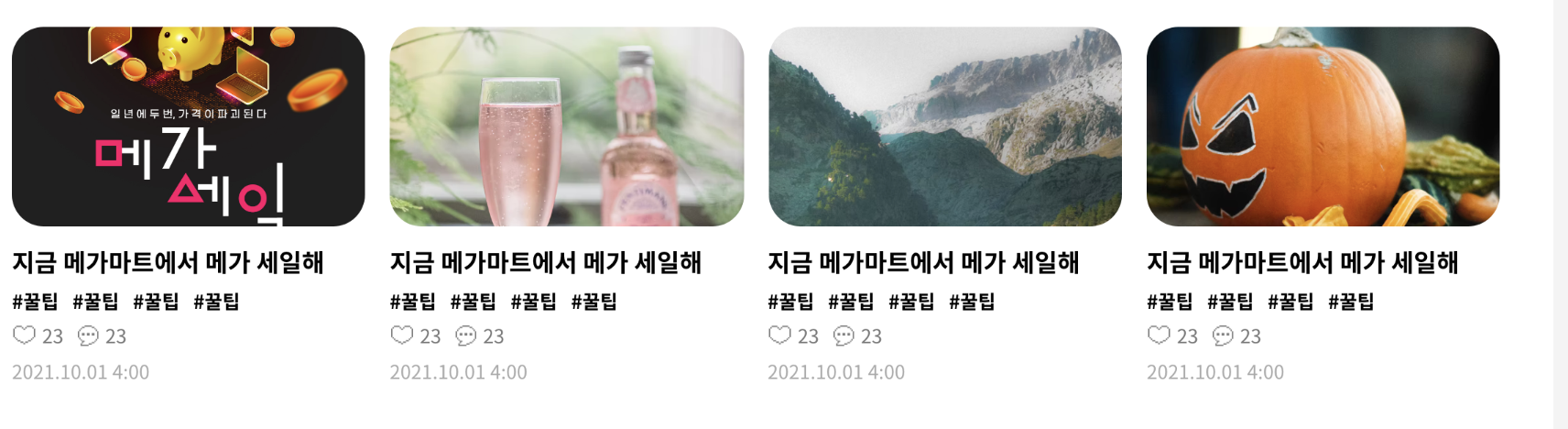This screenshot has height=429, width=1568.
Task: Open comments on the Halloween pumpkin post
Action: [1223, 336]
